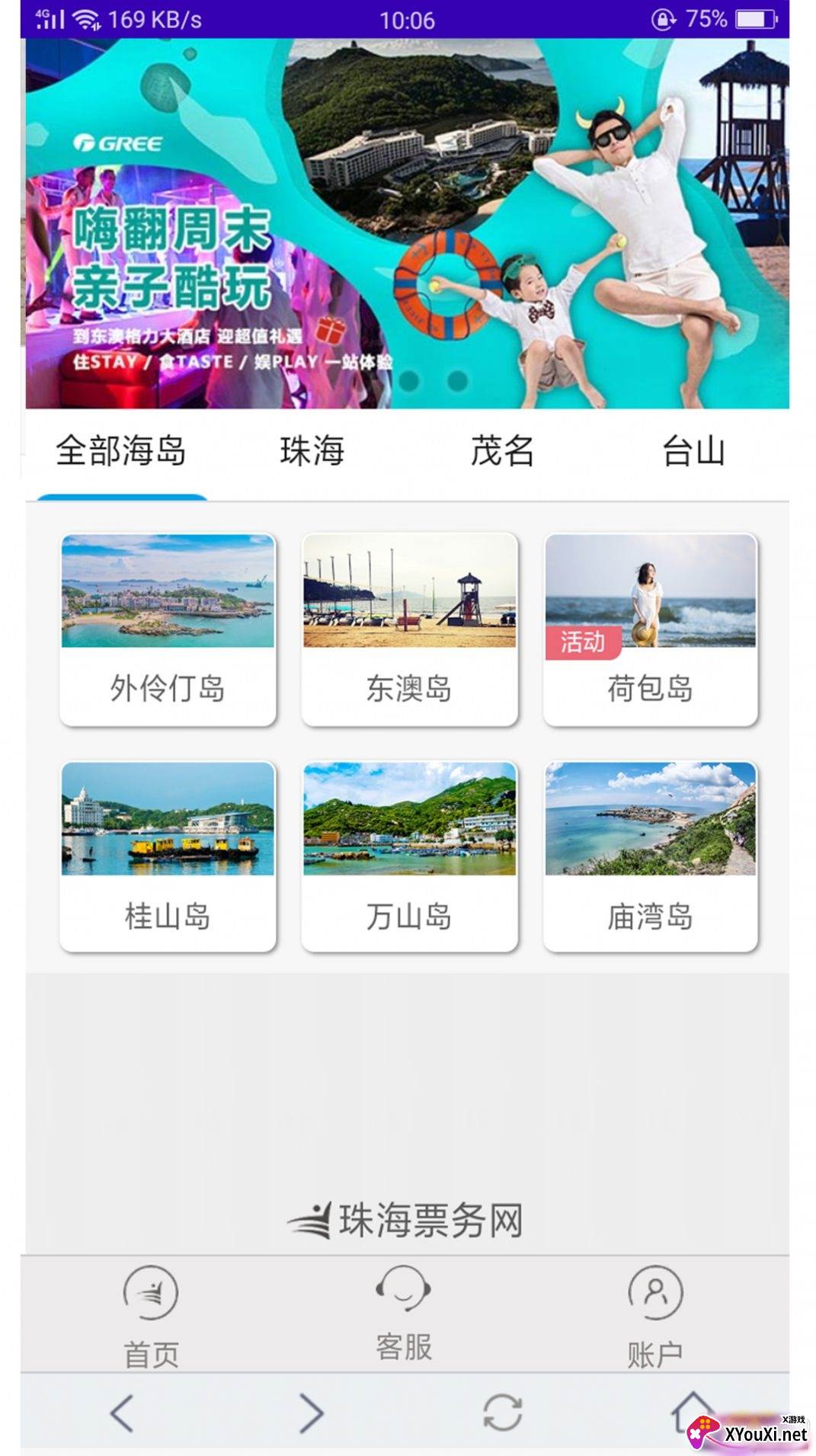The width and height of the screenshot is (816, 1456).
Task: Open the GREE hotel promo banner
Action: click(x=408, y=223)
